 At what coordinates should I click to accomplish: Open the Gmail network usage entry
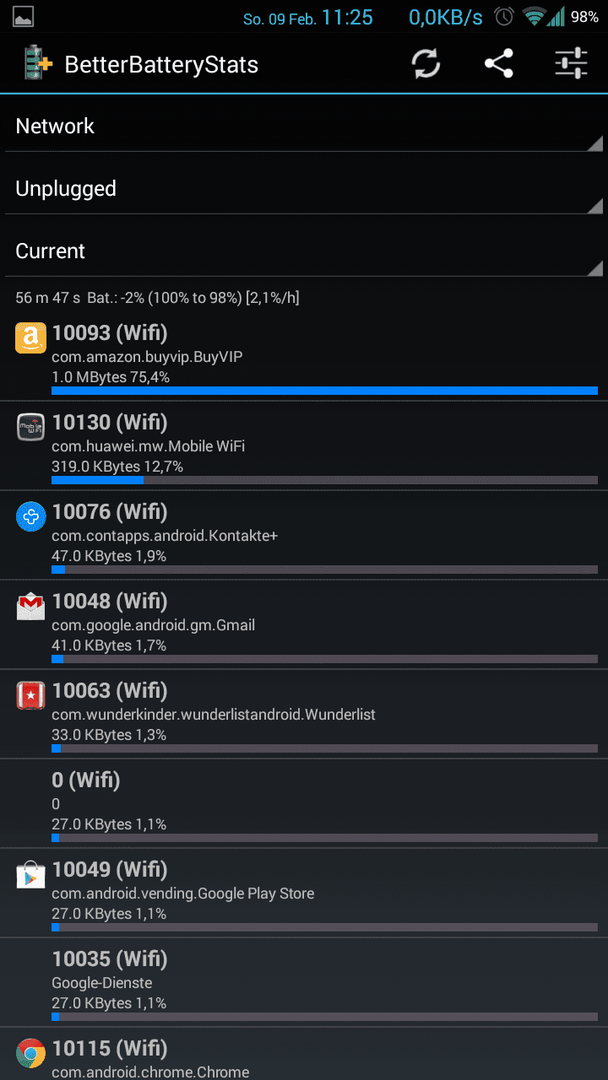tap(304, 624)
